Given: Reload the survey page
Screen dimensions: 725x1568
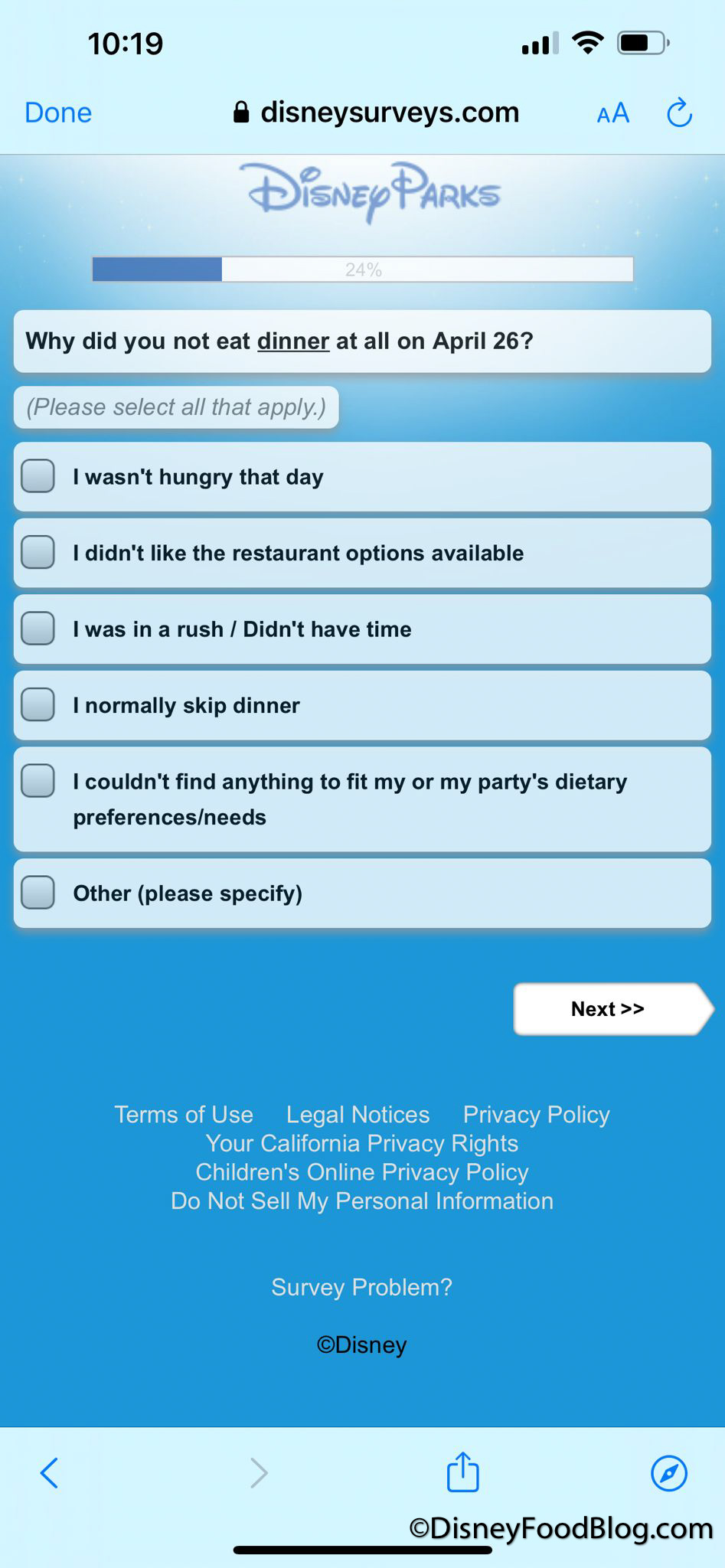Looking at the screenshot, I should (679, 113).
